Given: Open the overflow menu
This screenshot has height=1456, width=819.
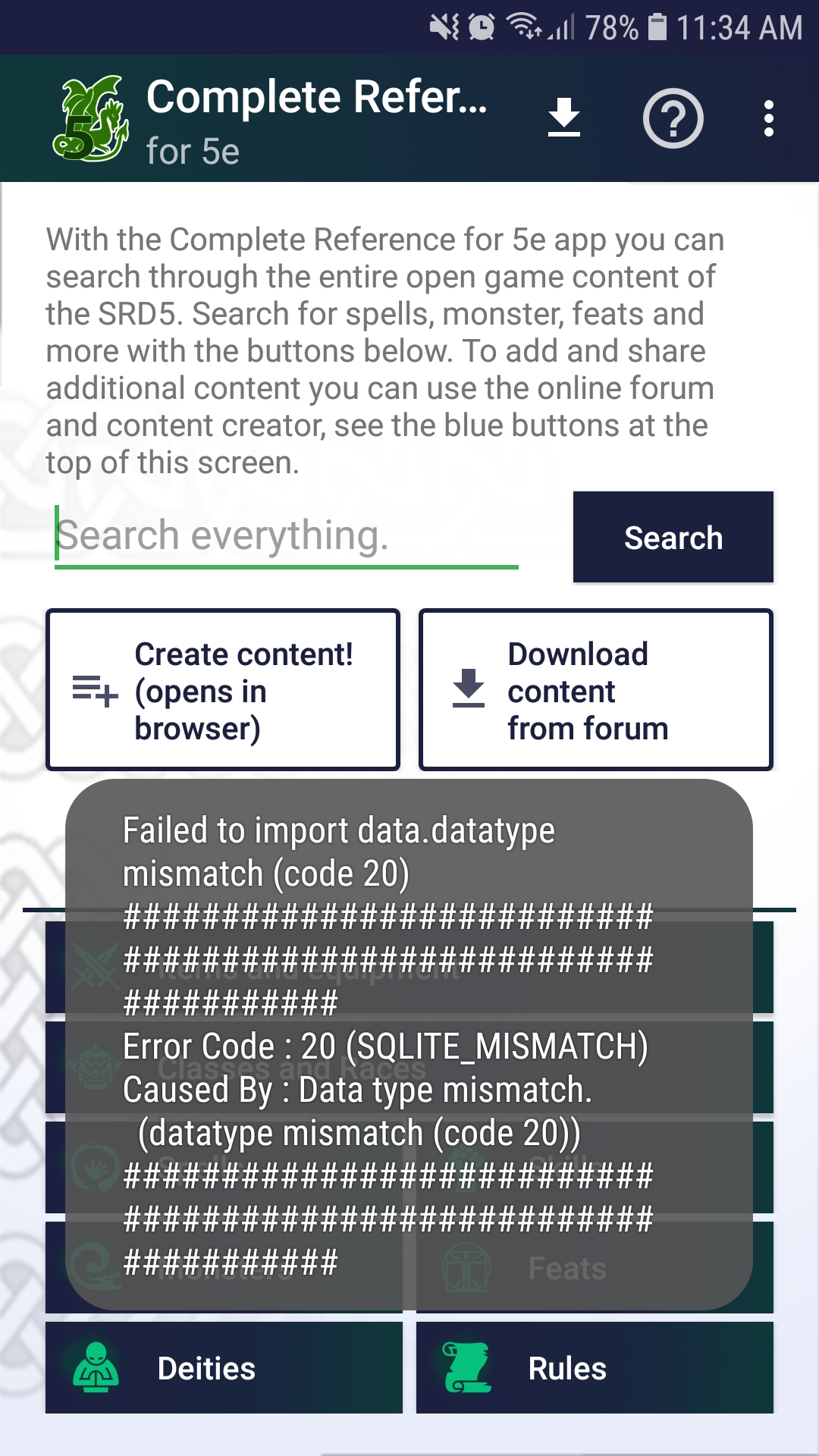Looking at the screenshot, I should [768, 118].
